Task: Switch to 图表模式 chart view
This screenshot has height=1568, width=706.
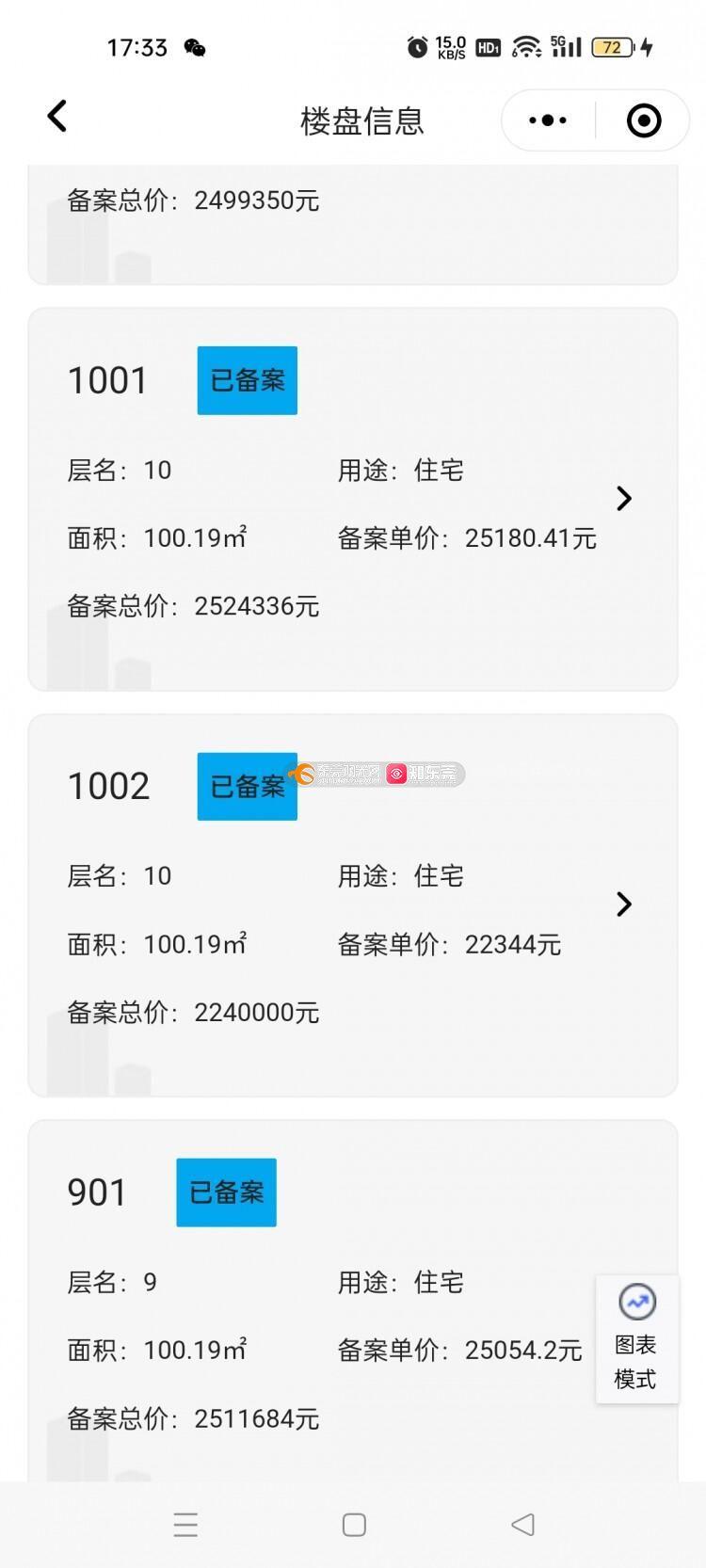Action: [636, 1339]
